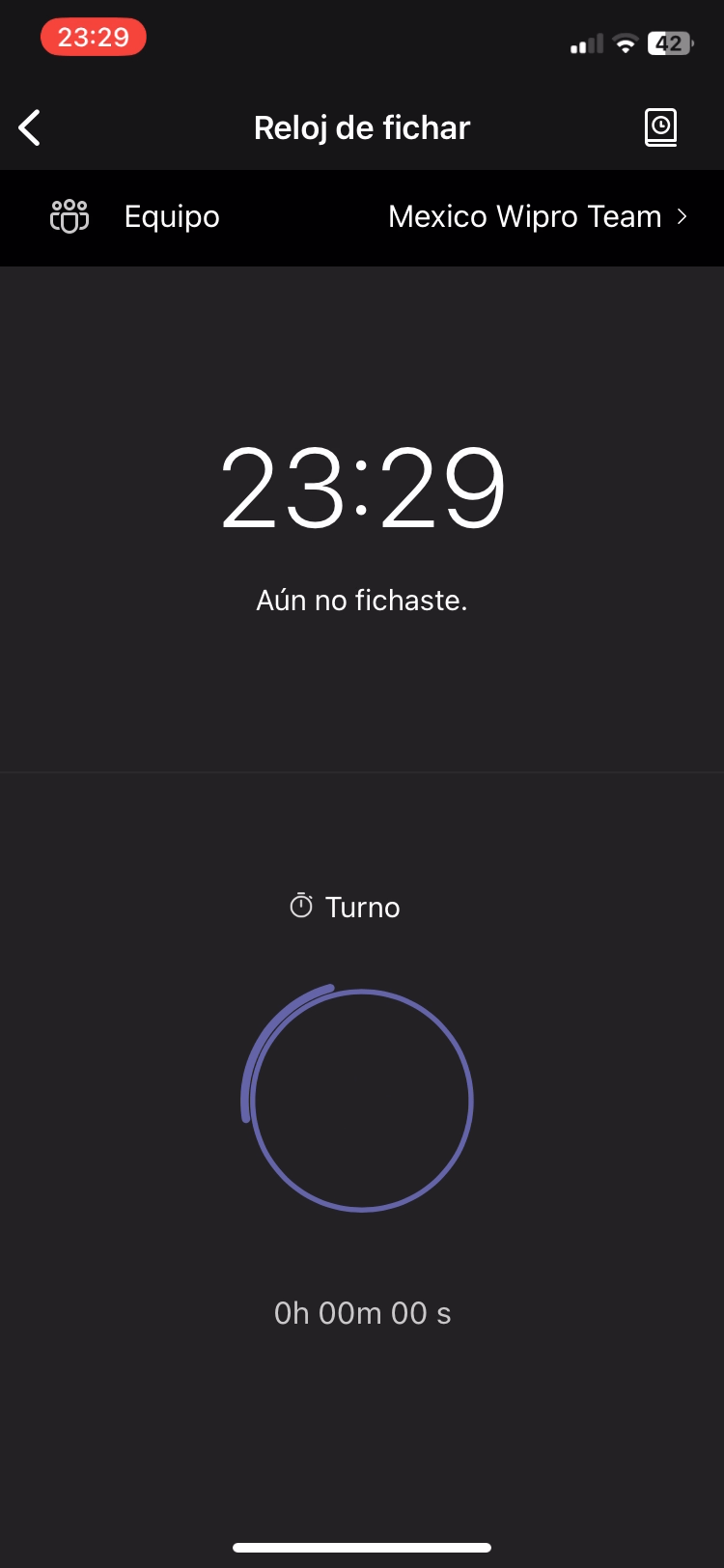The width and height of the screenshot is (724, 1568).
Task: Open the time clock history icon
Action: click(x=660, y=127)
